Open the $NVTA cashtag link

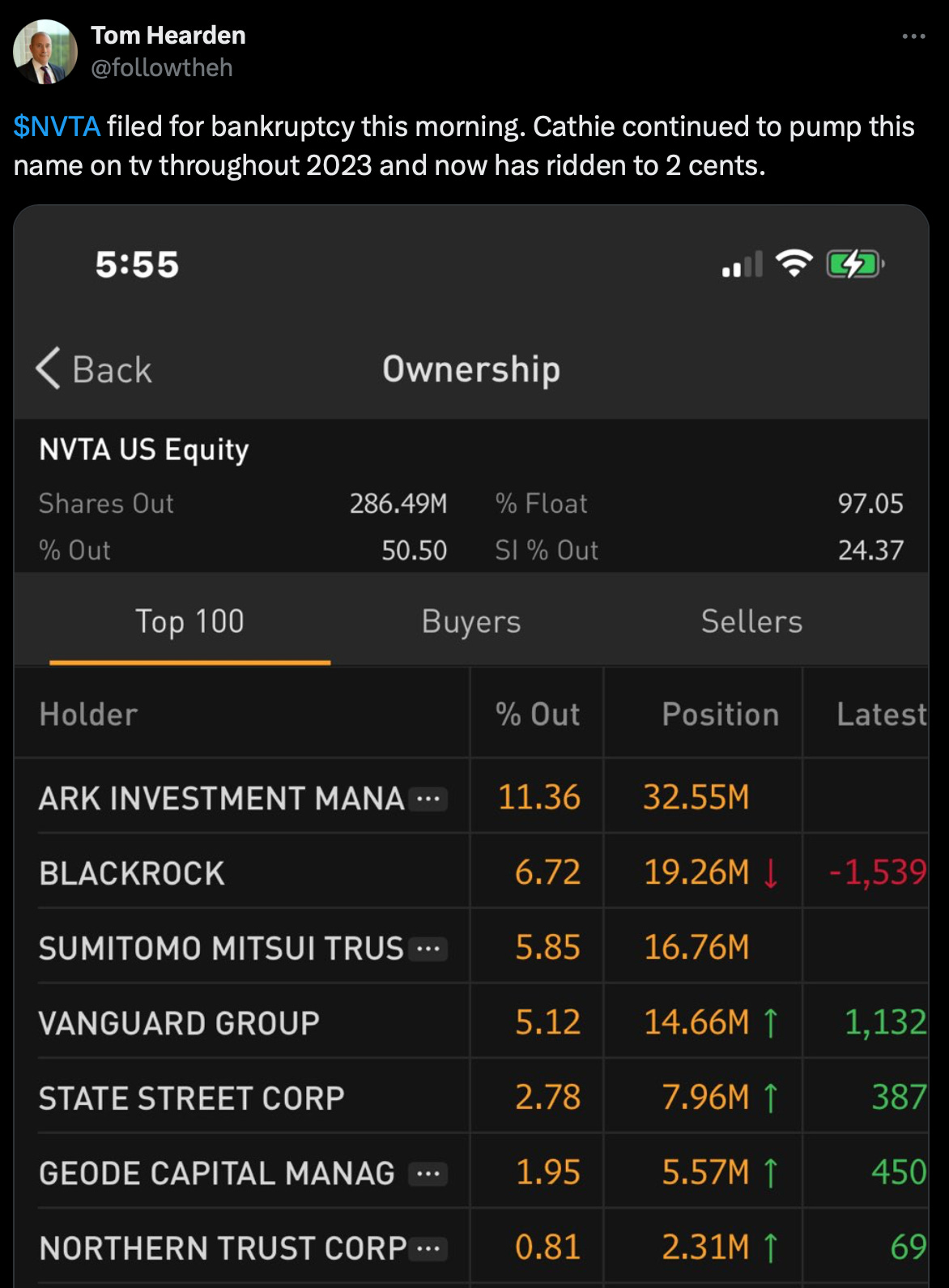coord(57,127)
